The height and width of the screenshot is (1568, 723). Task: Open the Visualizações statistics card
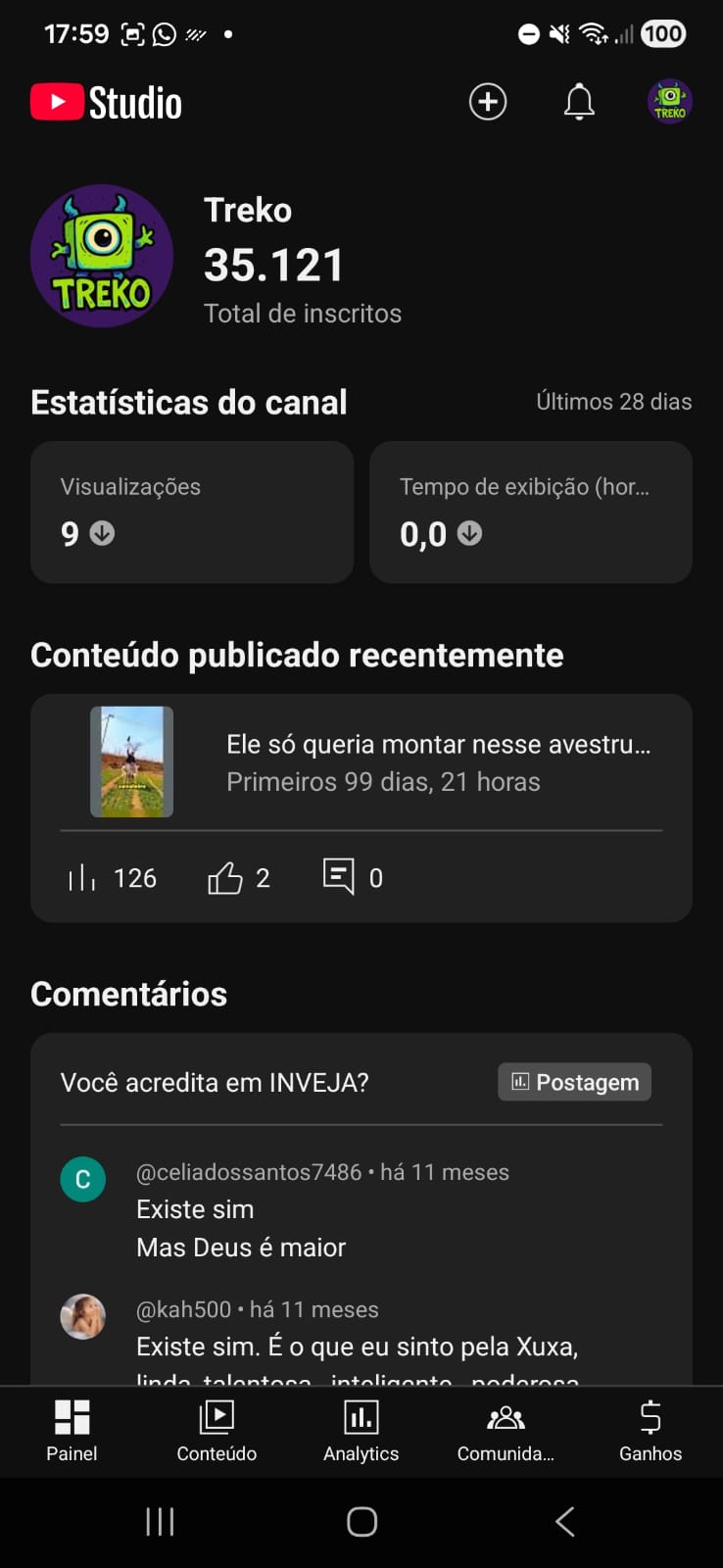(192, 512)
